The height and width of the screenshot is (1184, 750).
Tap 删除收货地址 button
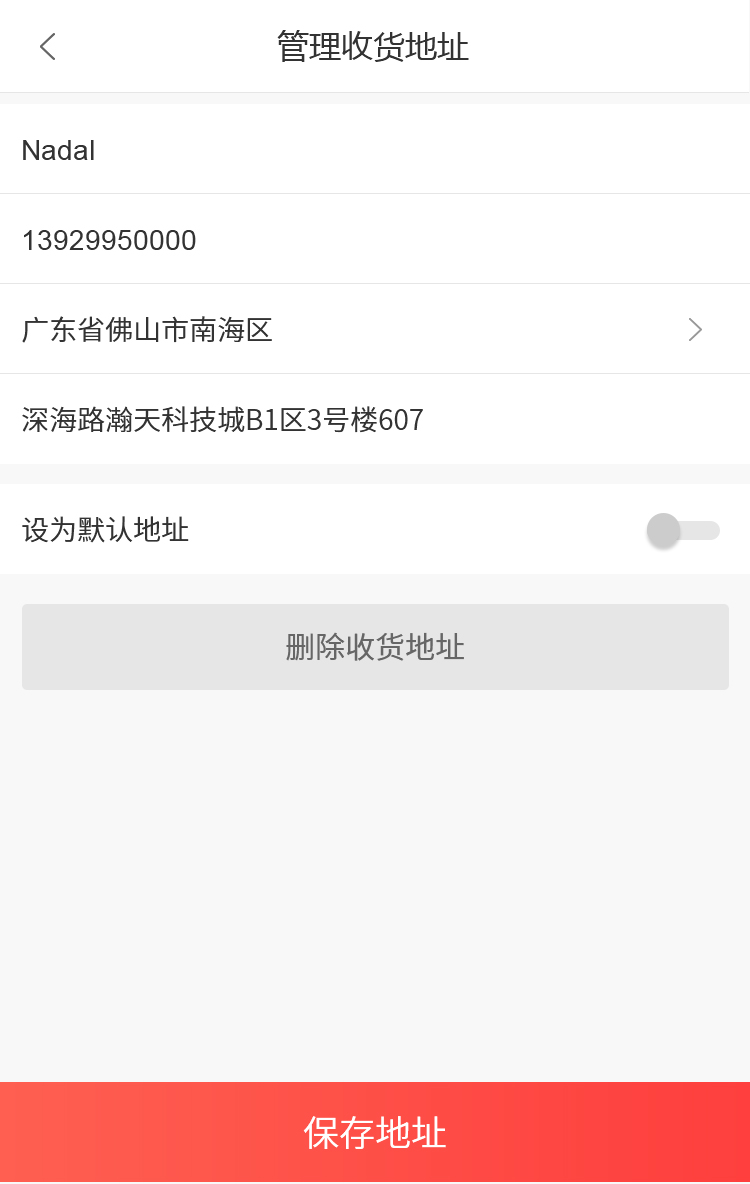(375, 647)
